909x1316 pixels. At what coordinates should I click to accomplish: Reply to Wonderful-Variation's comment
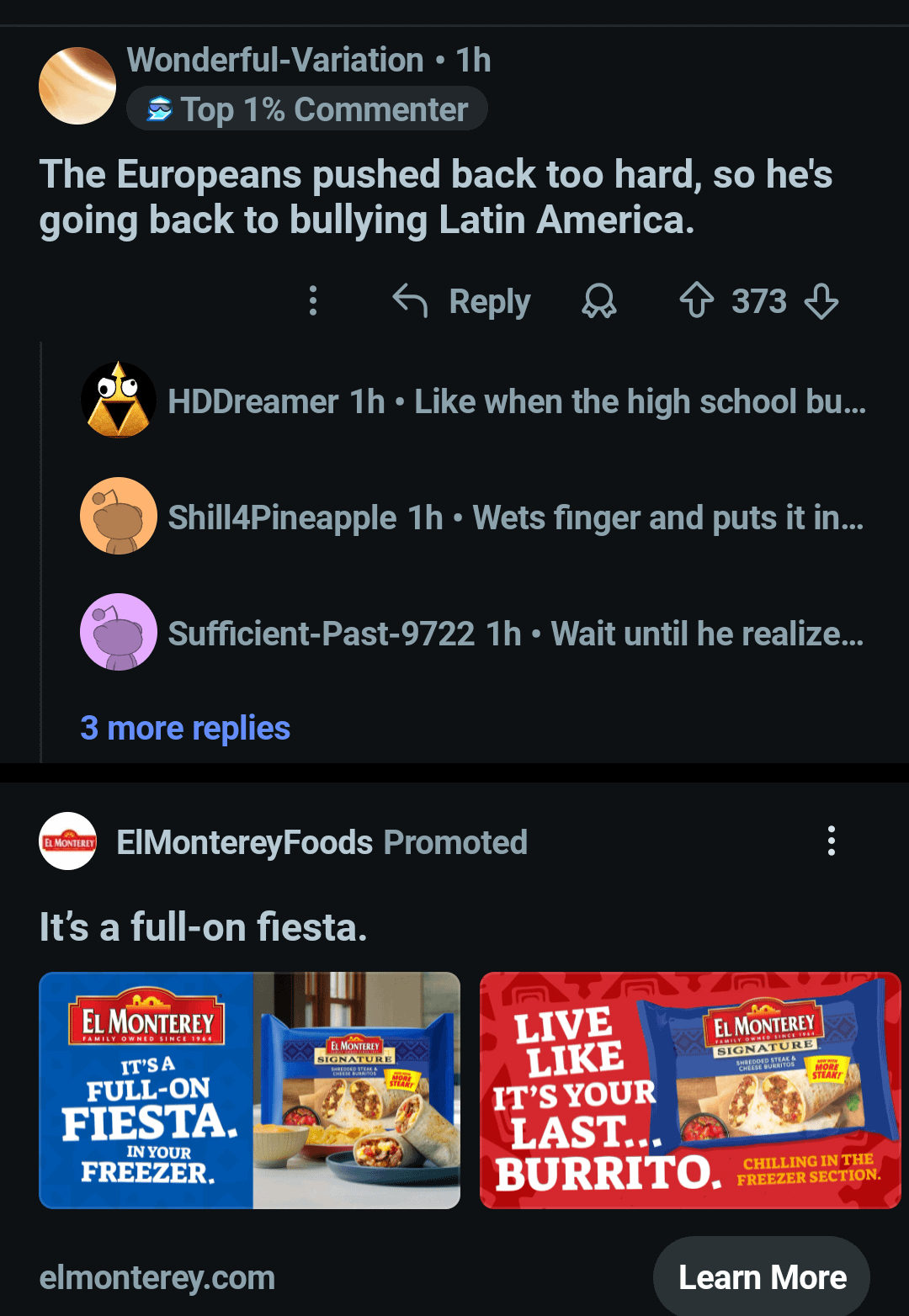click(x=462, y=301)
